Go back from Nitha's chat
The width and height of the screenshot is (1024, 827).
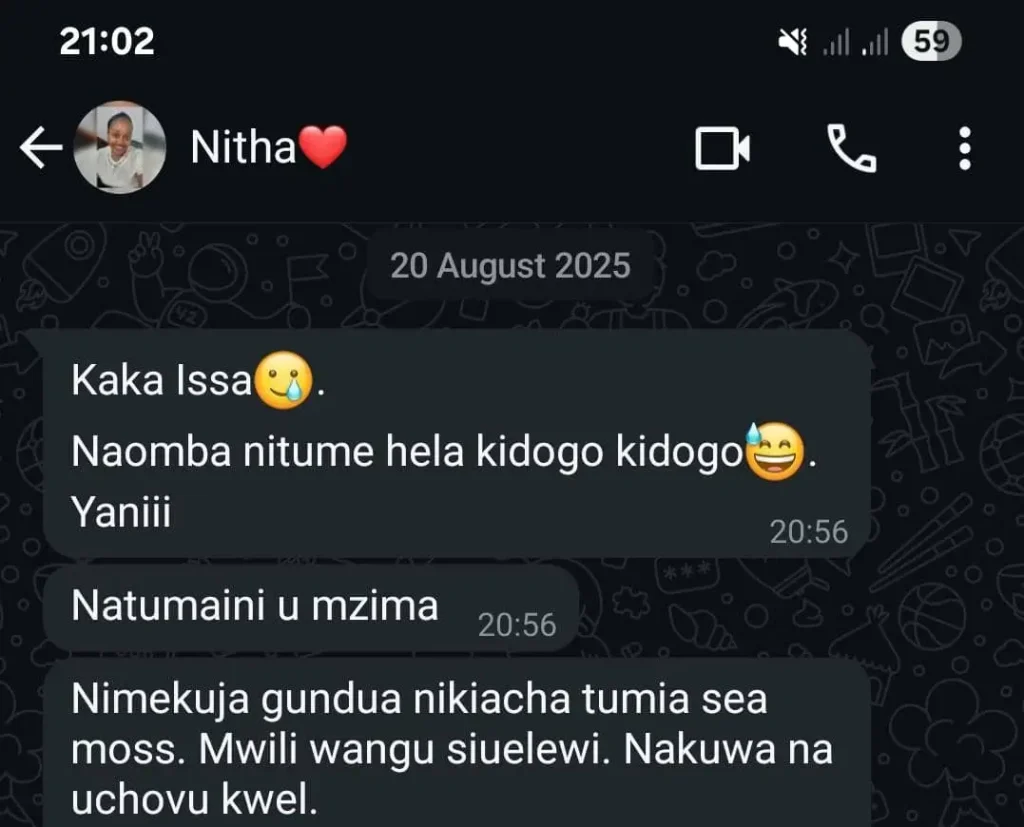pos(40,150)
